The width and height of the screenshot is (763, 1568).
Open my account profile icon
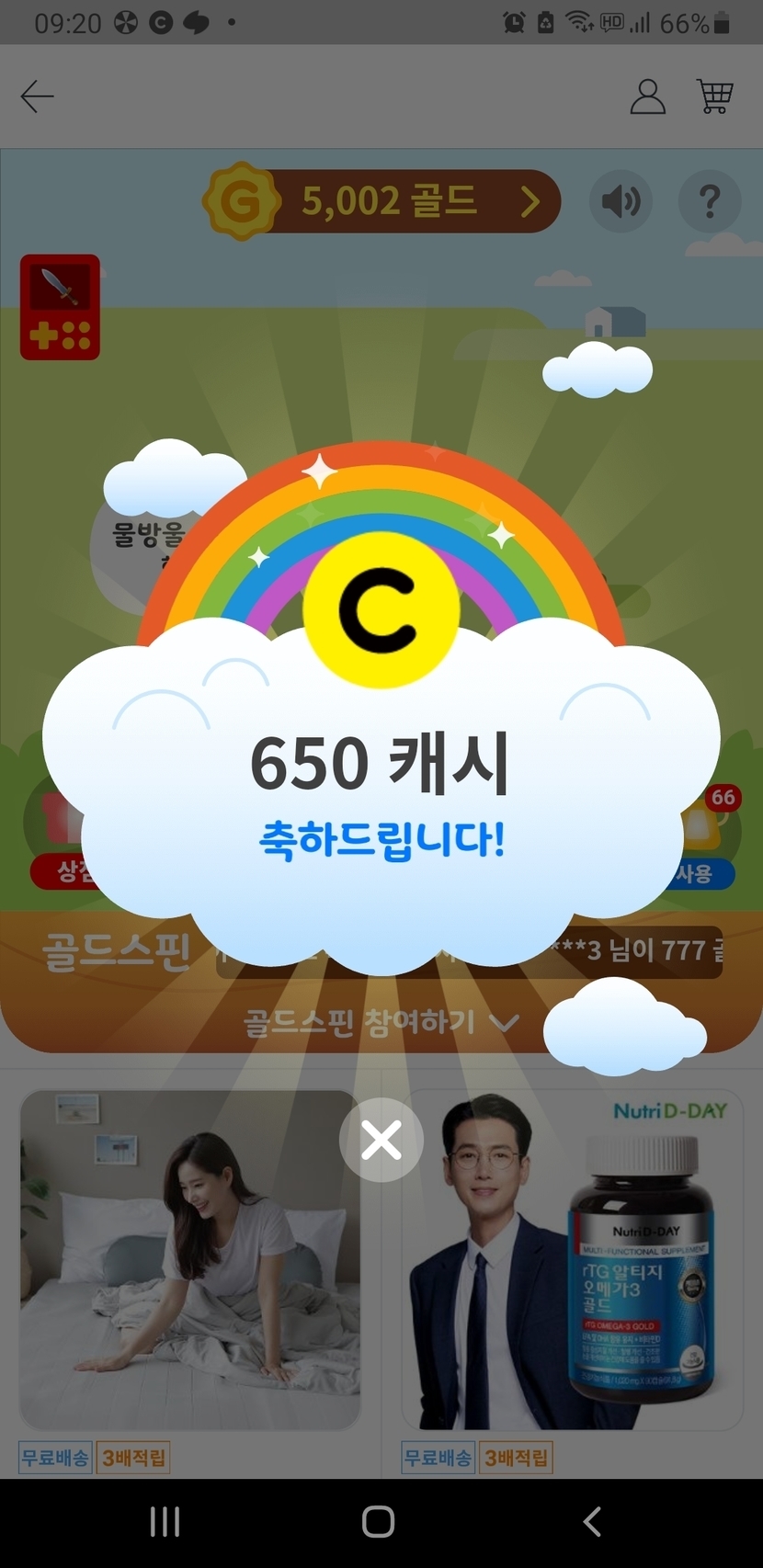(647, 97)
